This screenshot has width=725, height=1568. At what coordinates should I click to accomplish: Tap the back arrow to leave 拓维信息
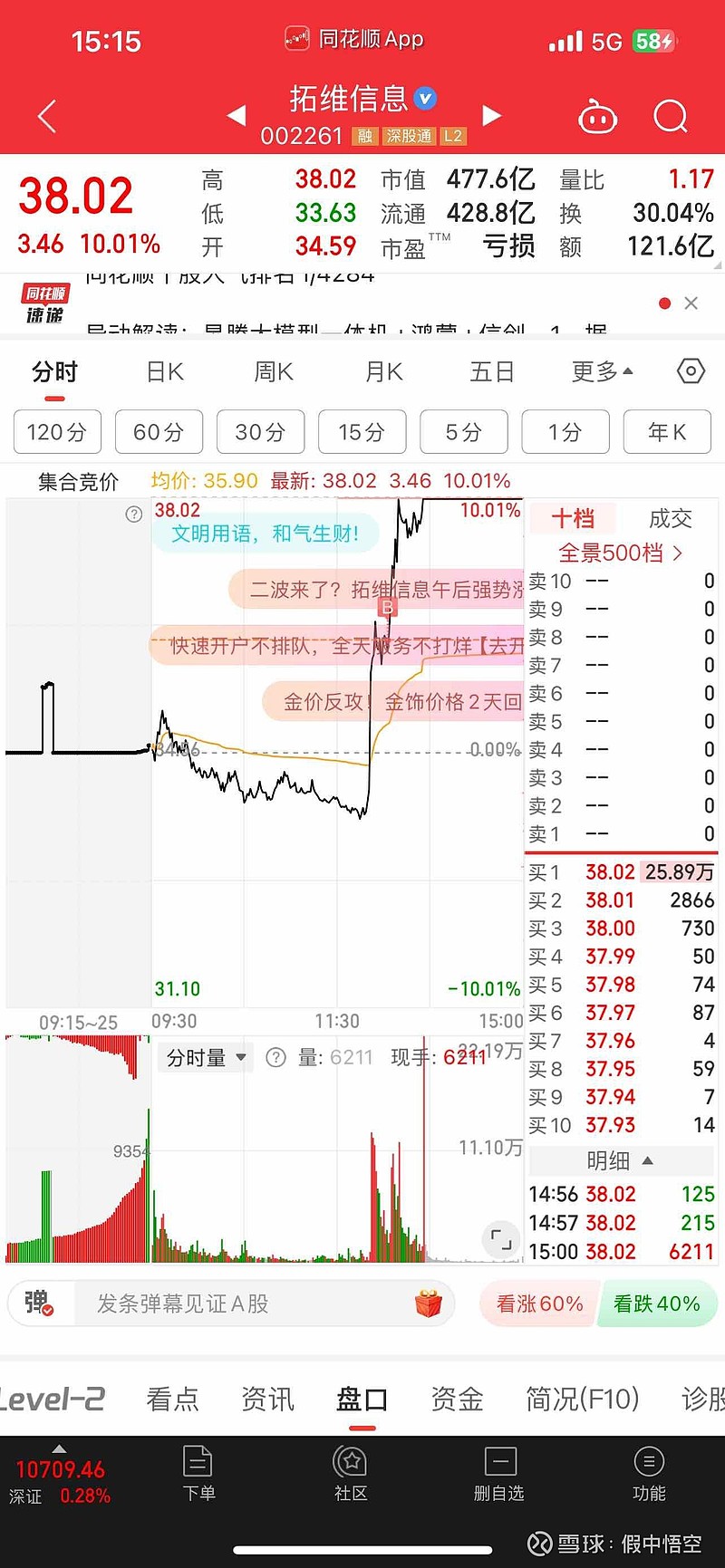click(47, 116)
